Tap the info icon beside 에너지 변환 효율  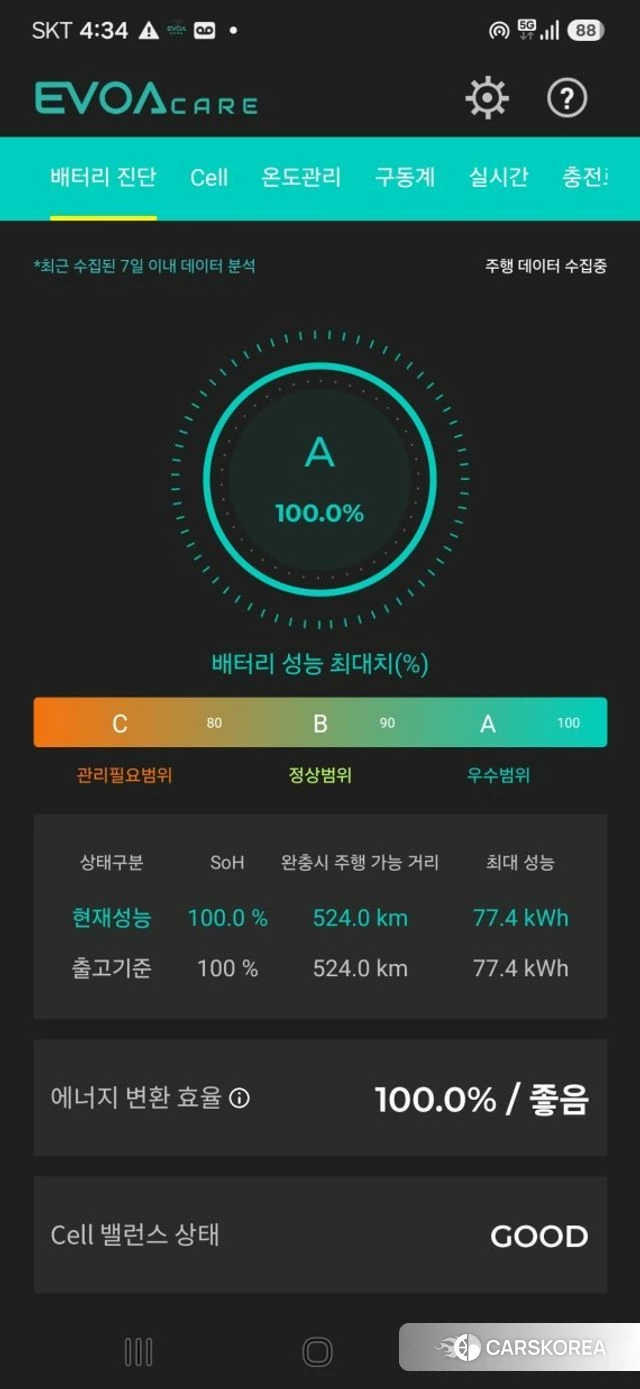click(239, 1098)
